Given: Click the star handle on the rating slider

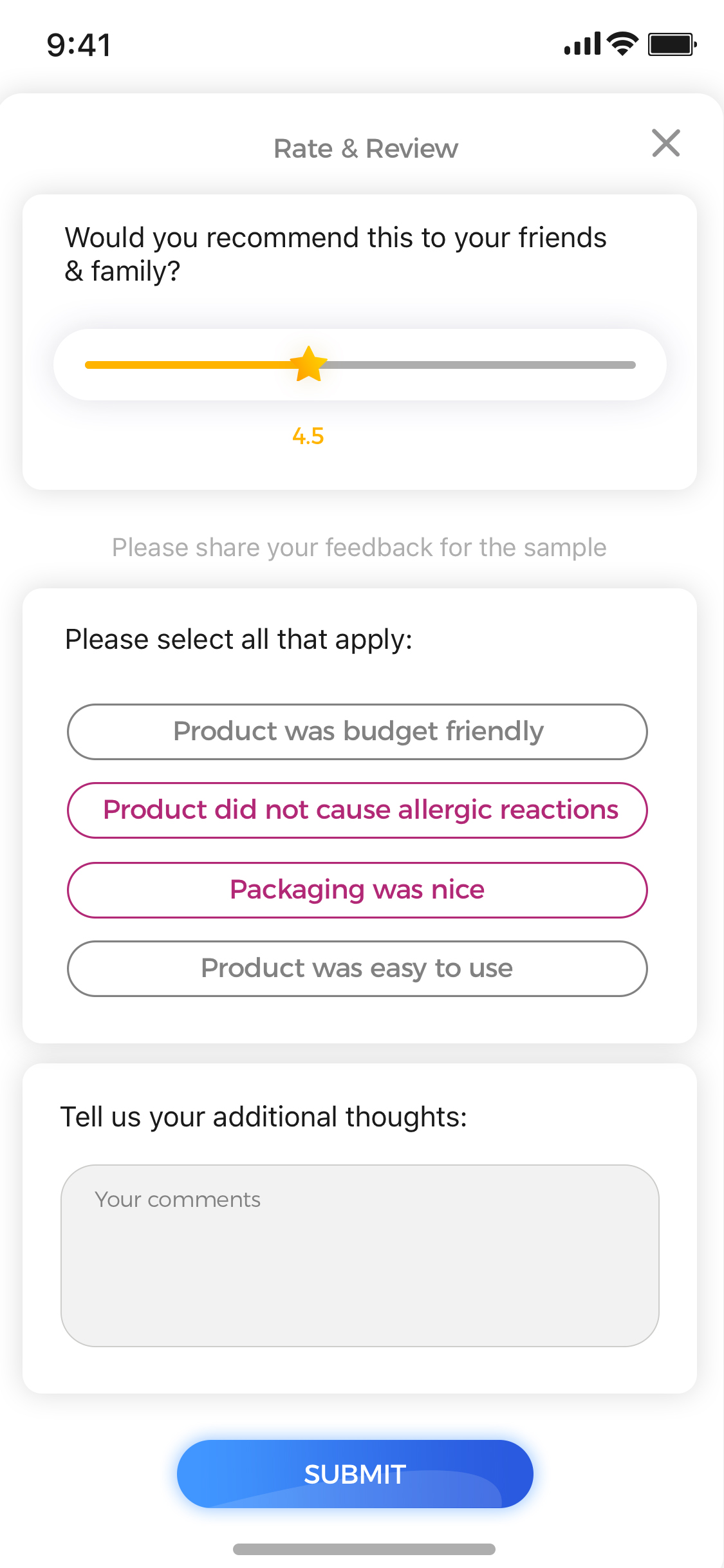Looking at the screenshot, I should click(308, 364).
